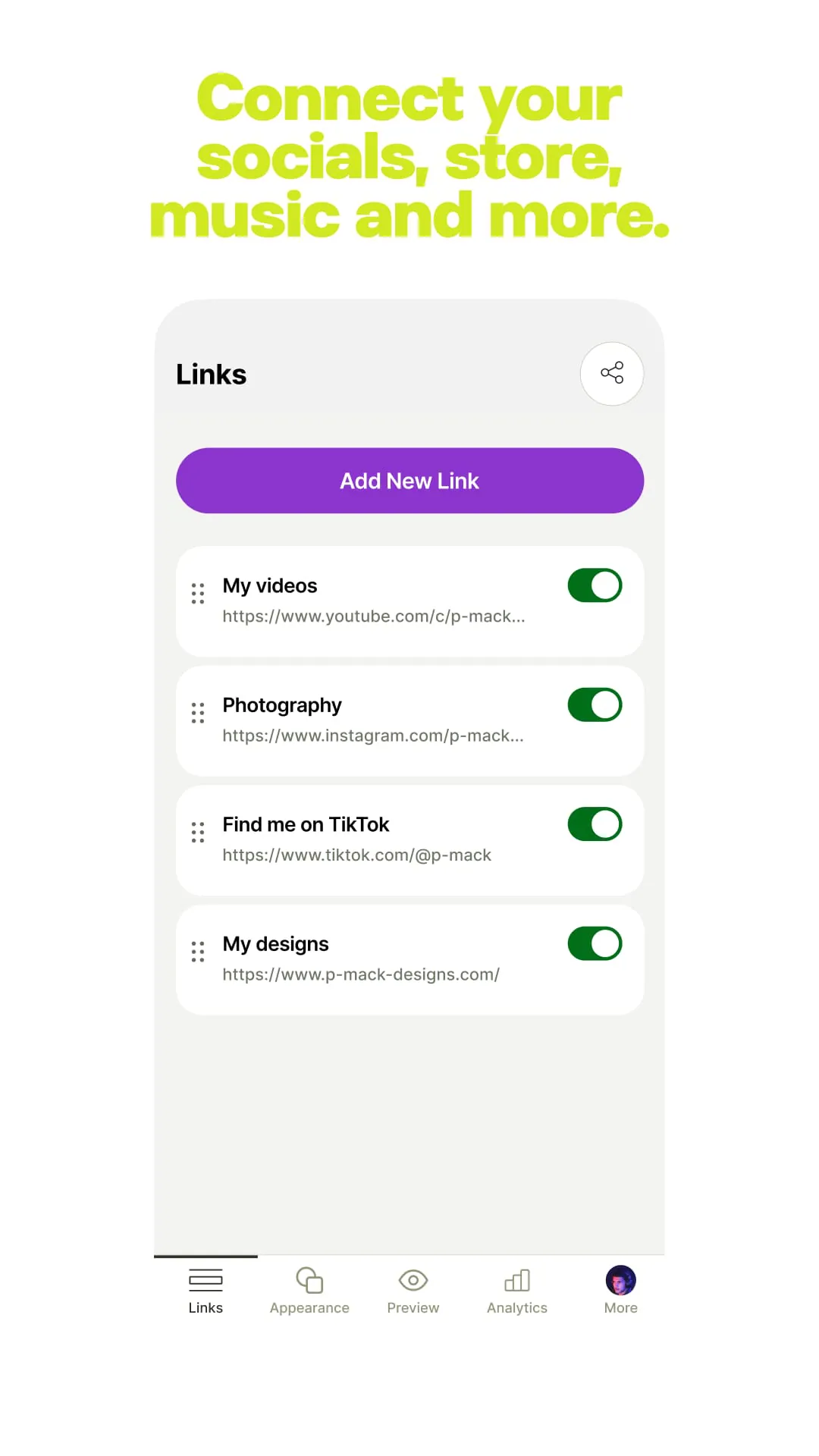Tap the More profile avatar icon
Viewport: 819px width, 1456px height.
click(620, 1280)
